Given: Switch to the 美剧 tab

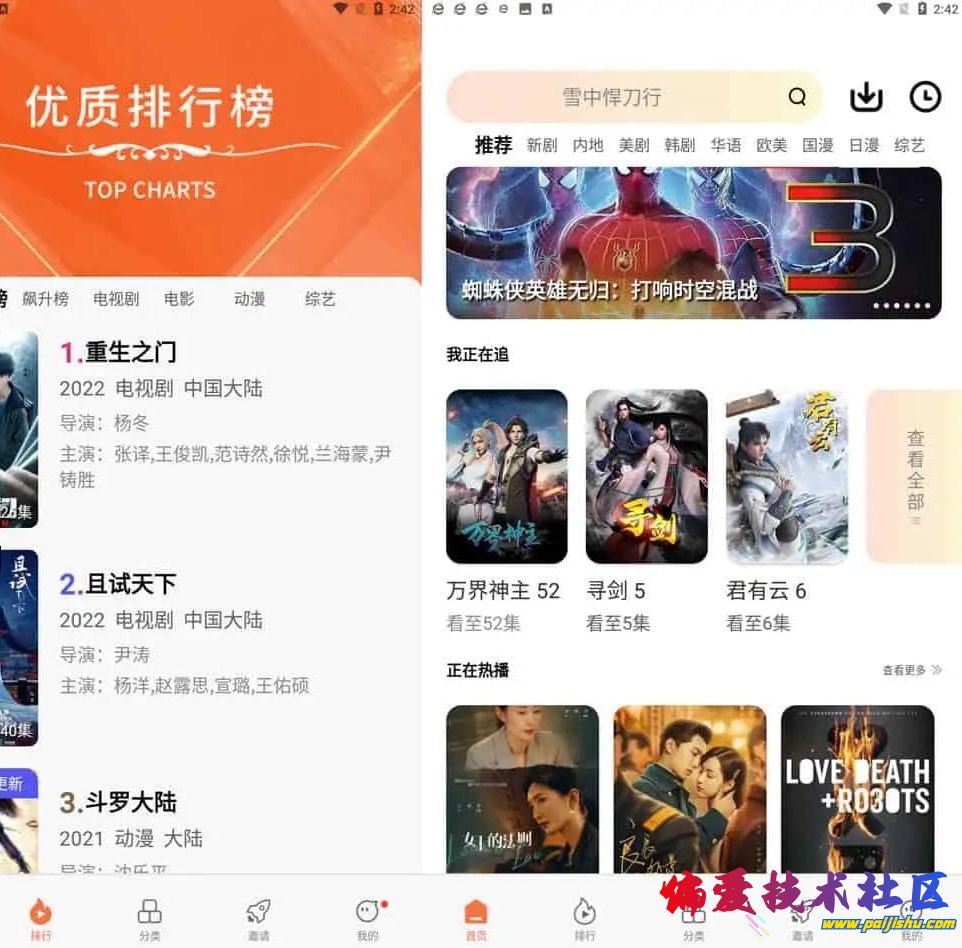Looking at the screenshot, I should [x=634, y=145].
